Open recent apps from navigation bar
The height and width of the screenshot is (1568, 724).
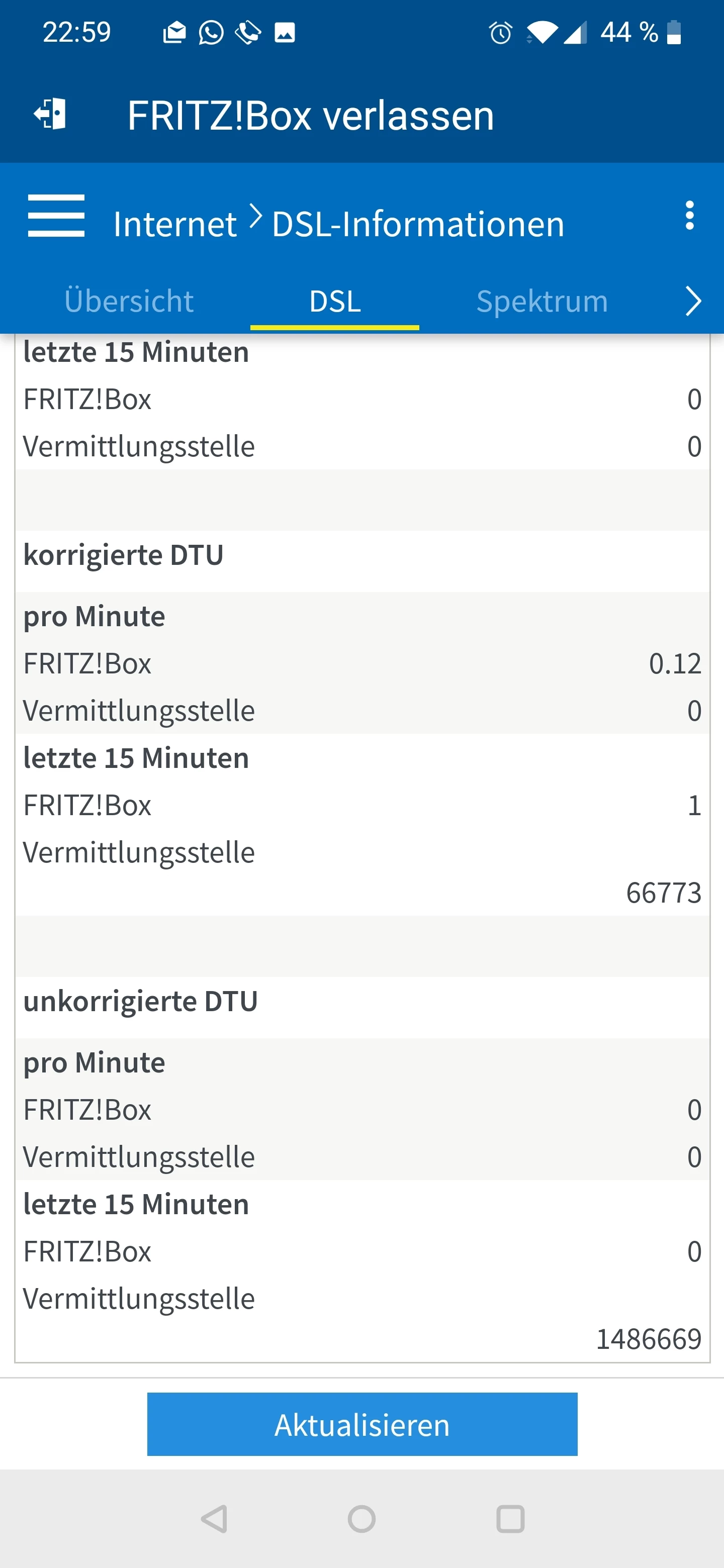coord(510,1519)
